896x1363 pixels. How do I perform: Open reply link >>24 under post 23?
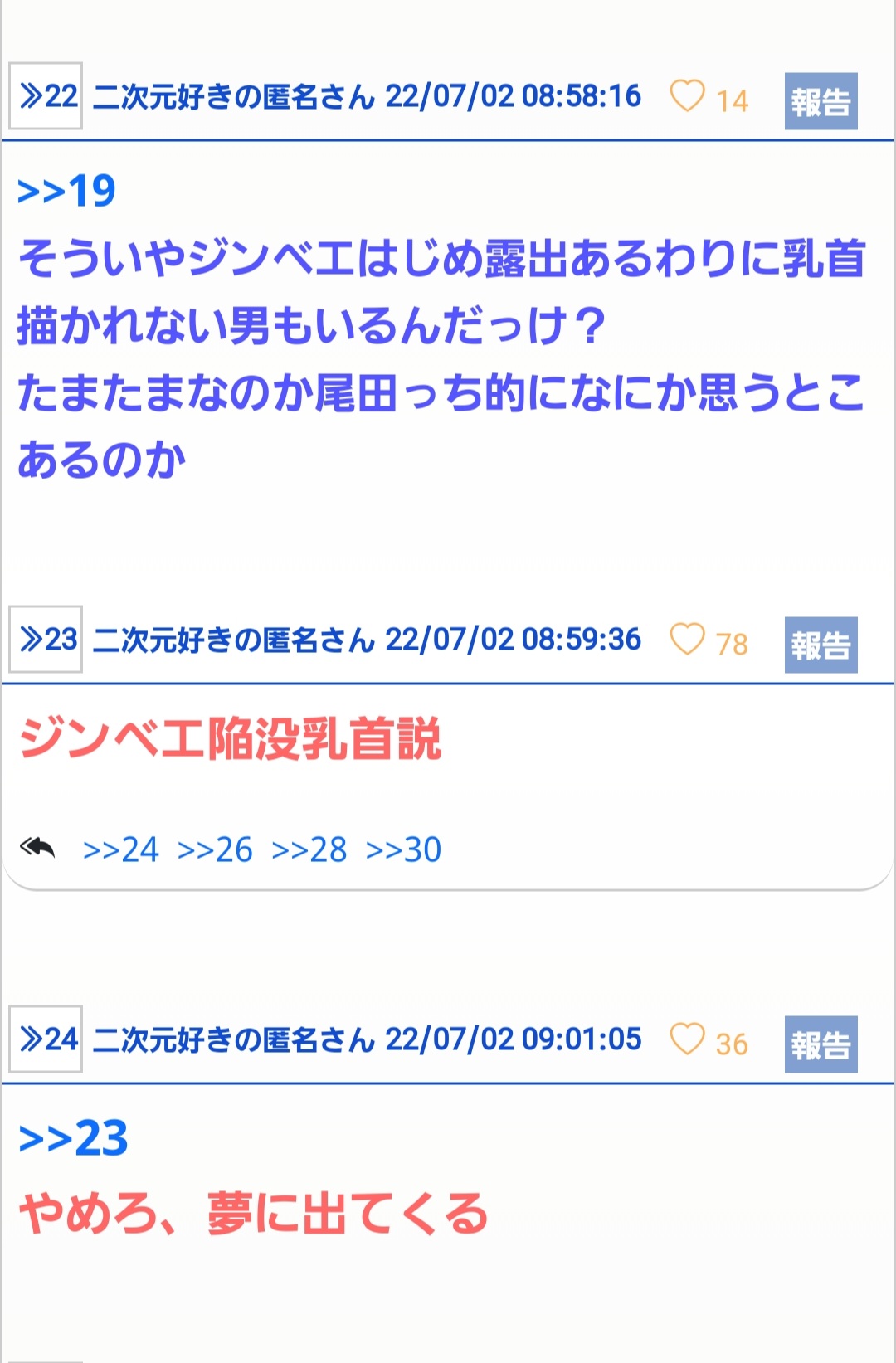(120, 850)
